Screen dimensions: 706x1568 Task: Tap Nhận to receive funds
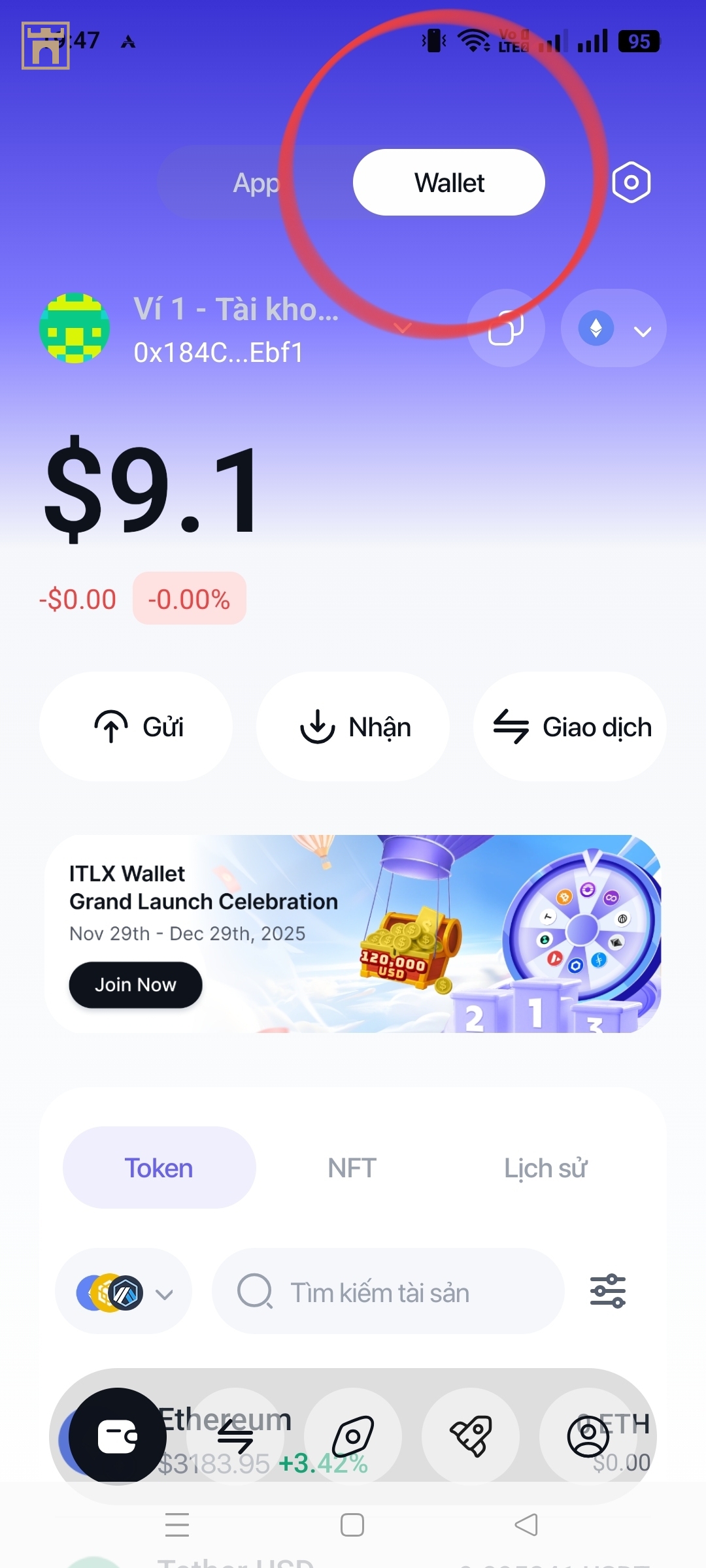(x=353, y=727)
